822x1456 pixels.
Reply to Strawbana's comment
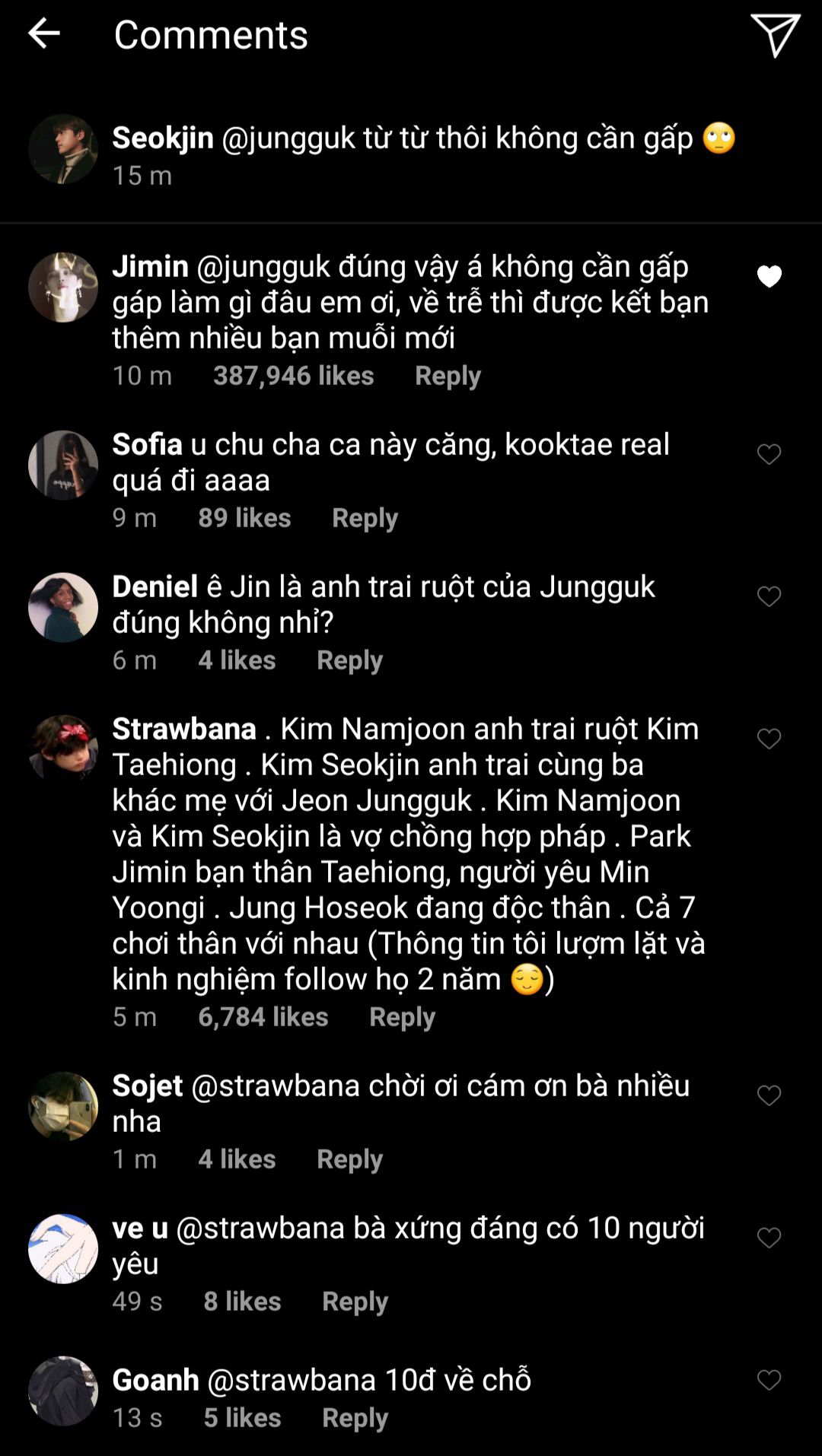[x=402, y=1017]
